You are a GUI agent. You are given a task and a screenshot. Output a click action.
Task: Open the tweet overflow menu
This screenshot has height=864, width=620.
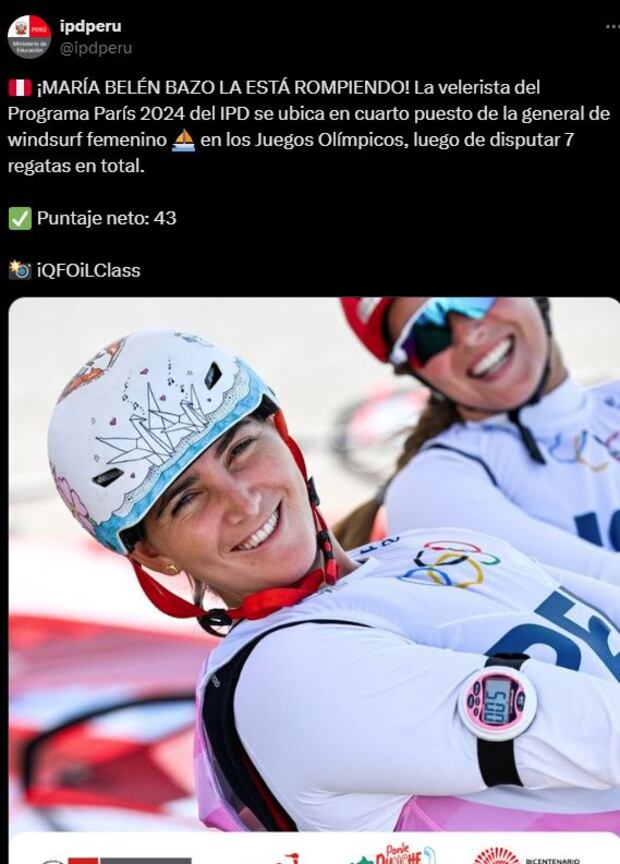pyautogui.click(x=611, y=27)
